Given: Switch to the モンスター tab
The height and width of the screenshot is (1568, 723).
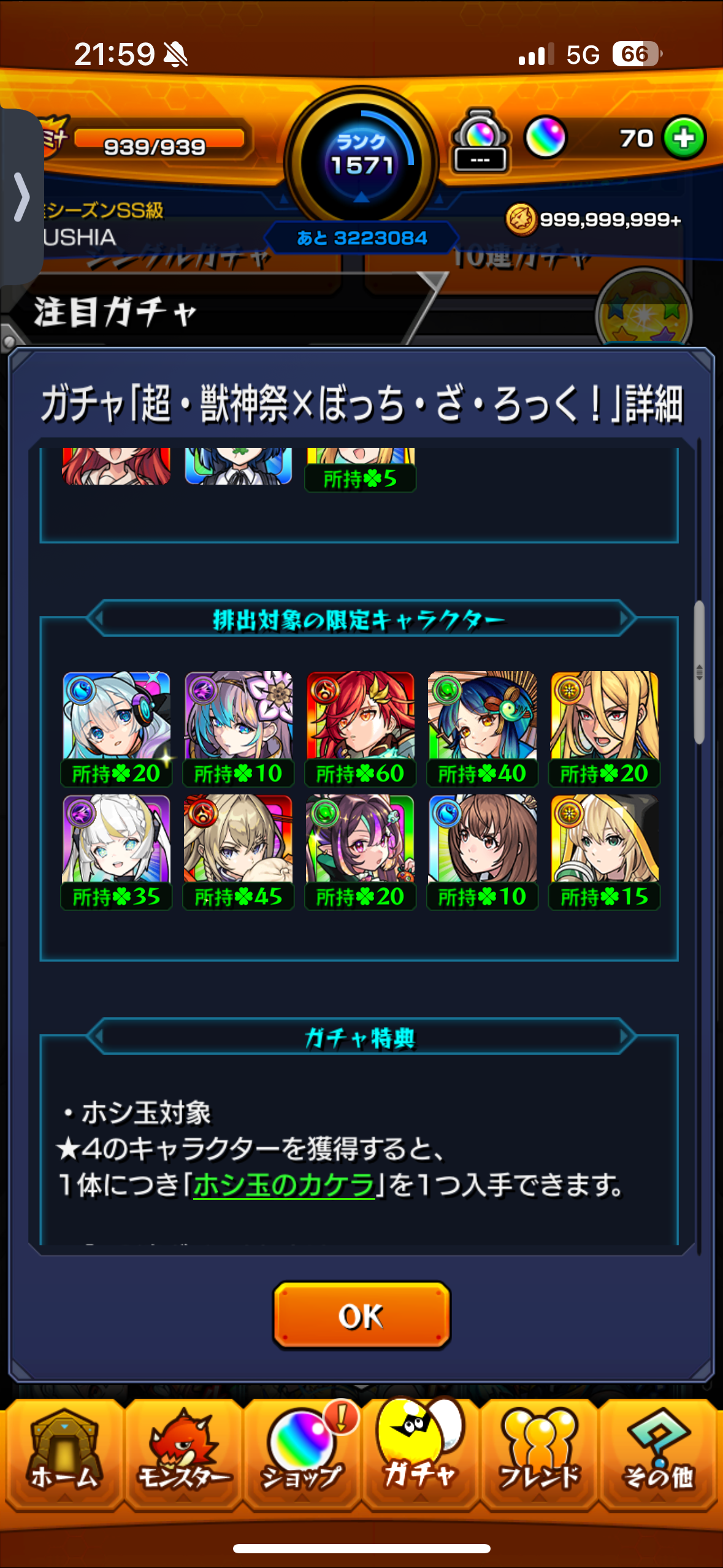Looking at the screenshot, I should (x=183, y=1454).
